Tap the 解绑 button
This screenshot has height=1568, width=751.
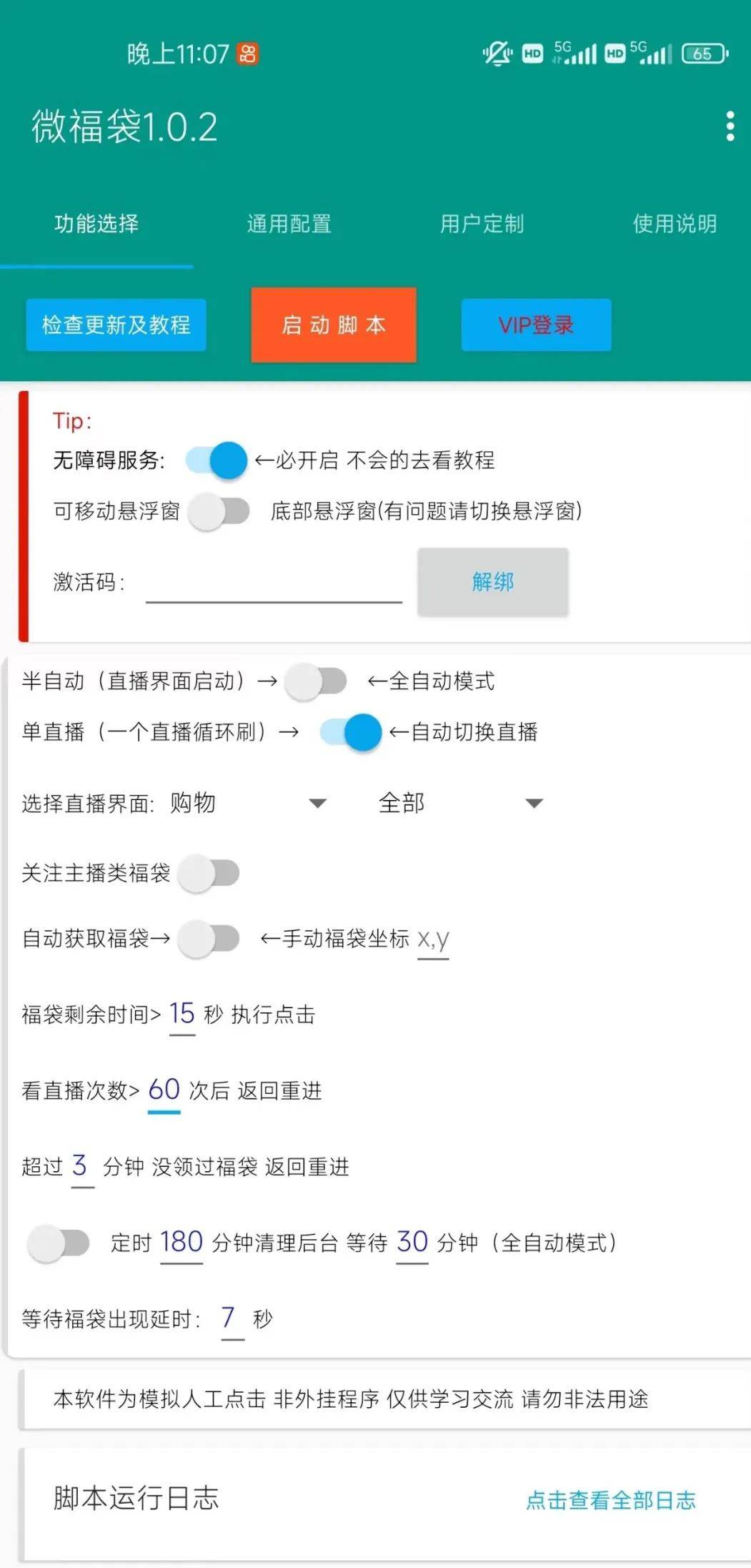click(x=493, y=582)
